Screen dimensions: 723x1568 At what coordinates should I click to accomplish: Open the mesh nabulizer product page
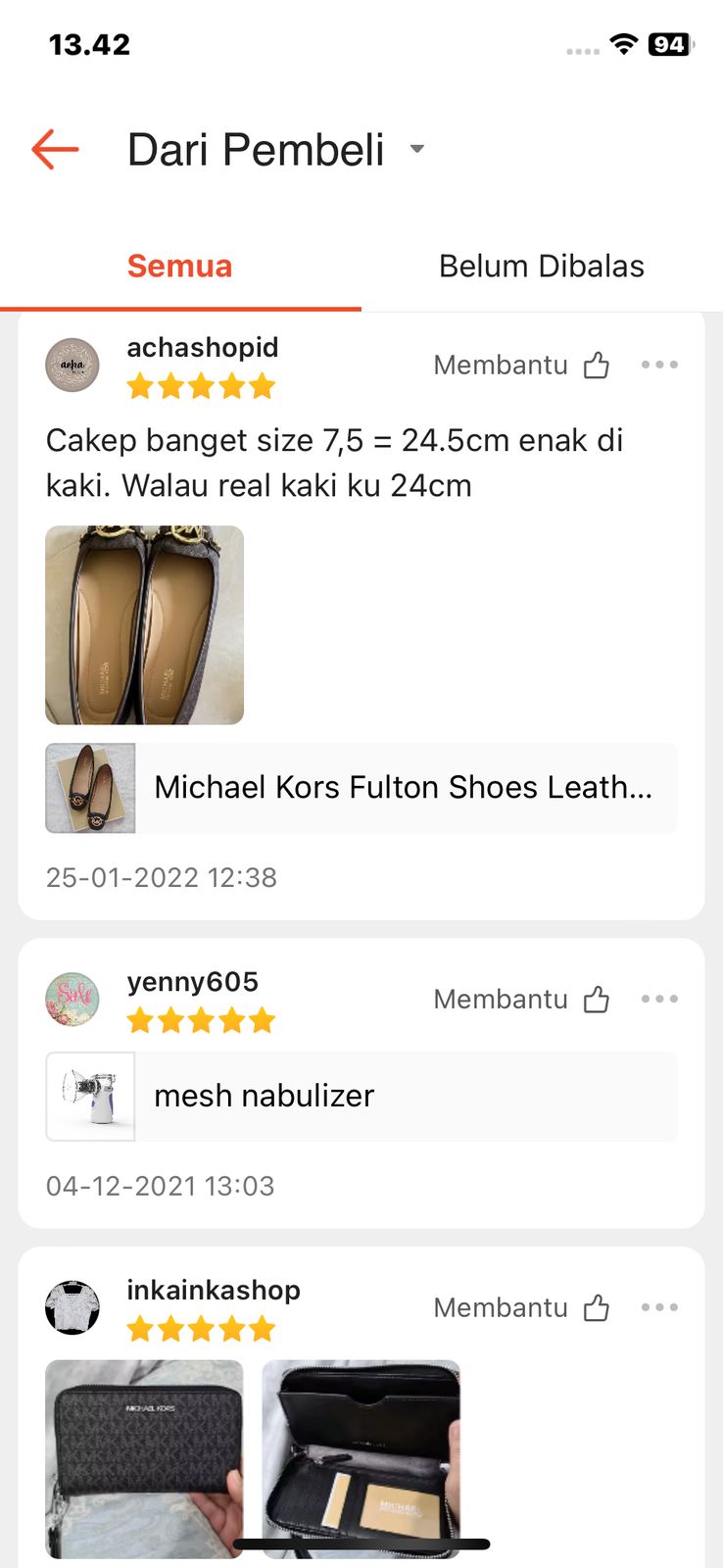point(360,1096)
